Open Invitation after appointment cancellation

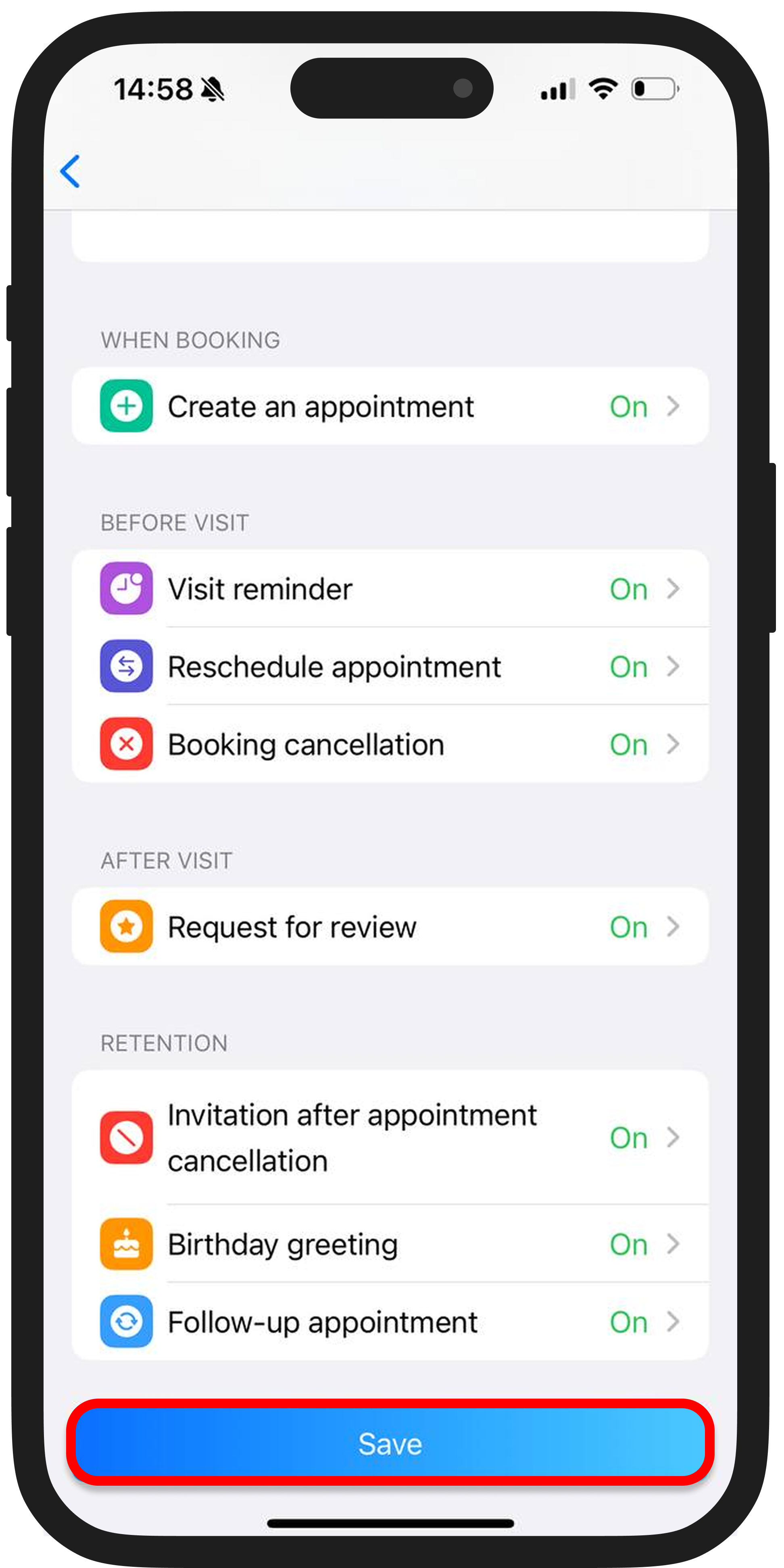390,1137
